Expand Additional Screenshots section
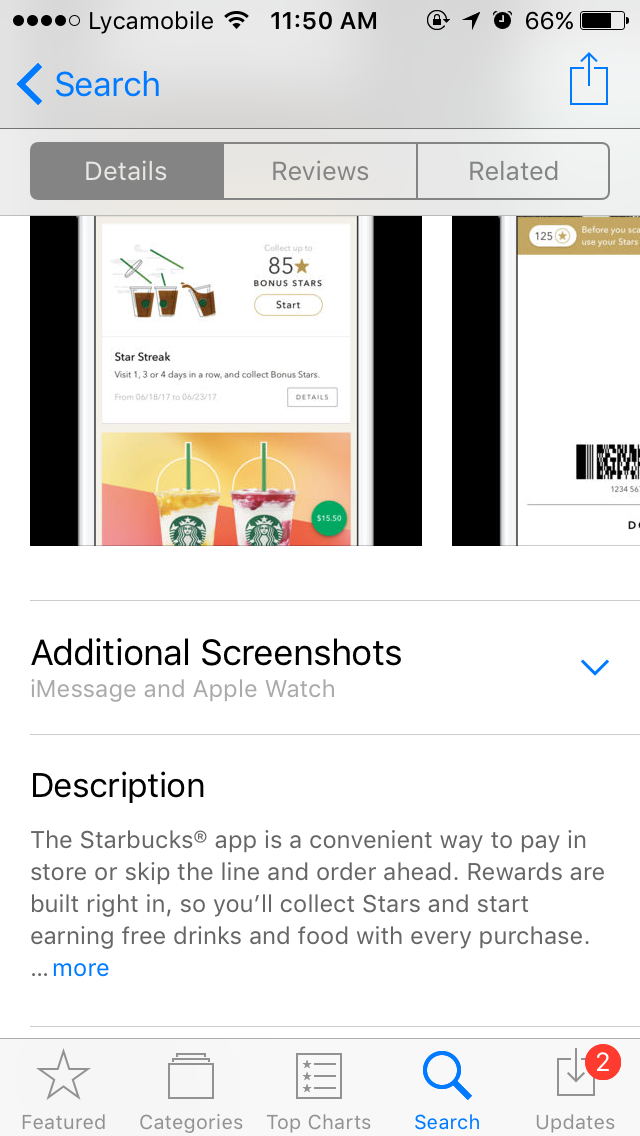The width and height of the screenshot is (640, 1136). [x=320, y=667]
